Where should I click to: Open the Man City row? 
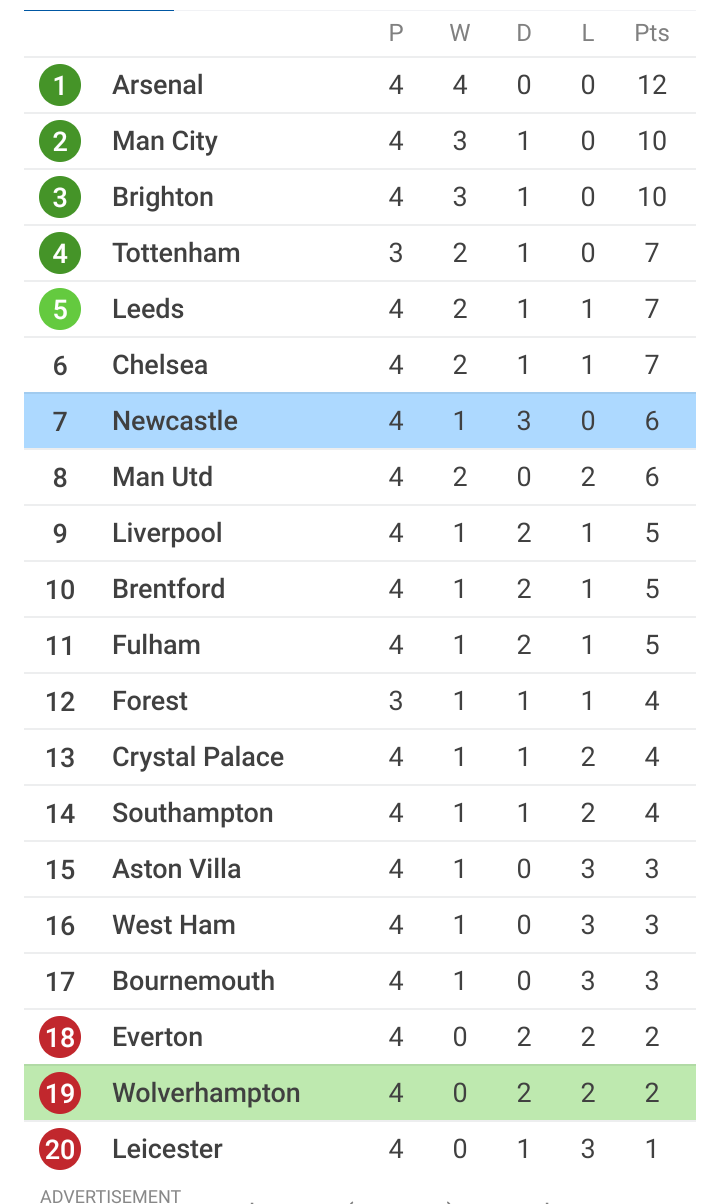point(360,141)
